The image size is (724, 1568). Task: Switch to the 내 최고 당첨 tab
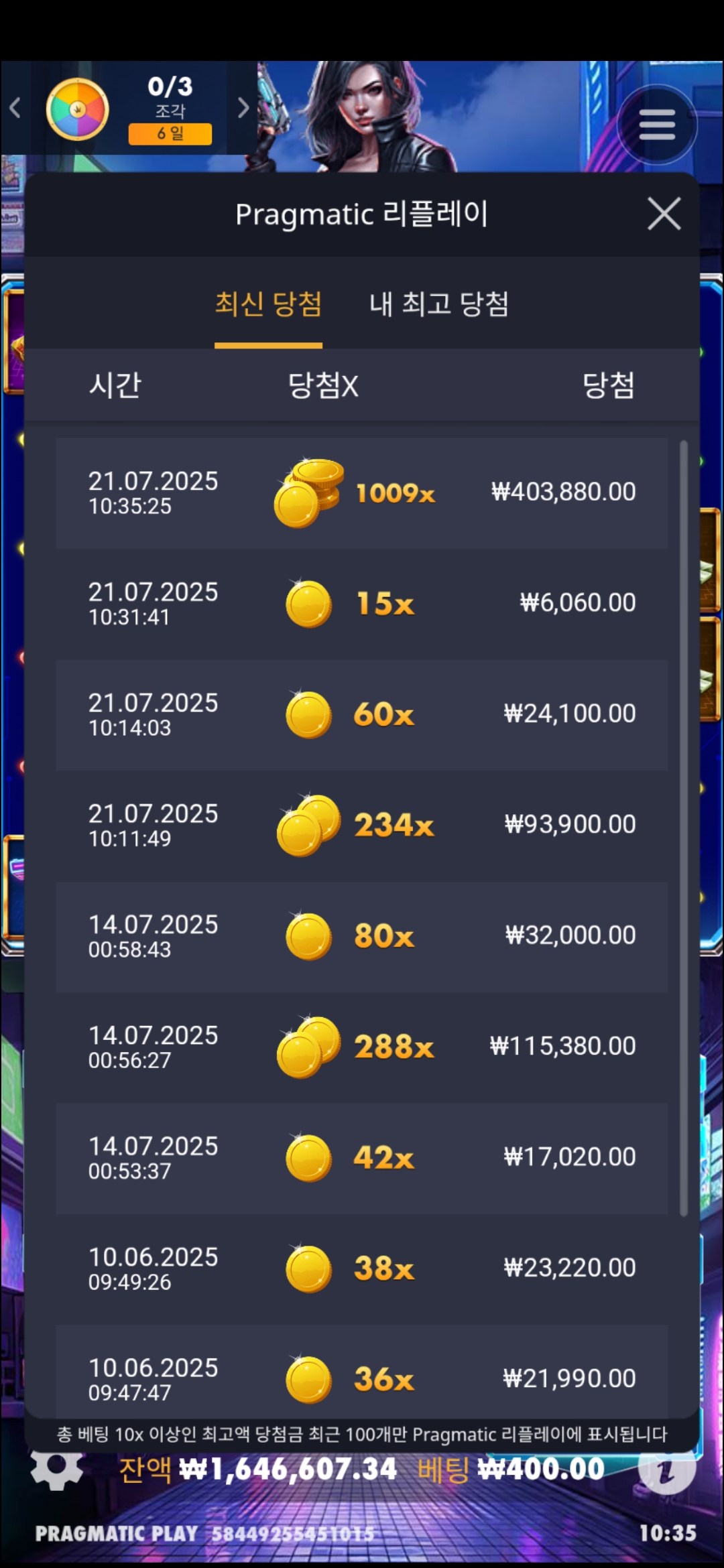pyautogui.click(x=439, y=304)
